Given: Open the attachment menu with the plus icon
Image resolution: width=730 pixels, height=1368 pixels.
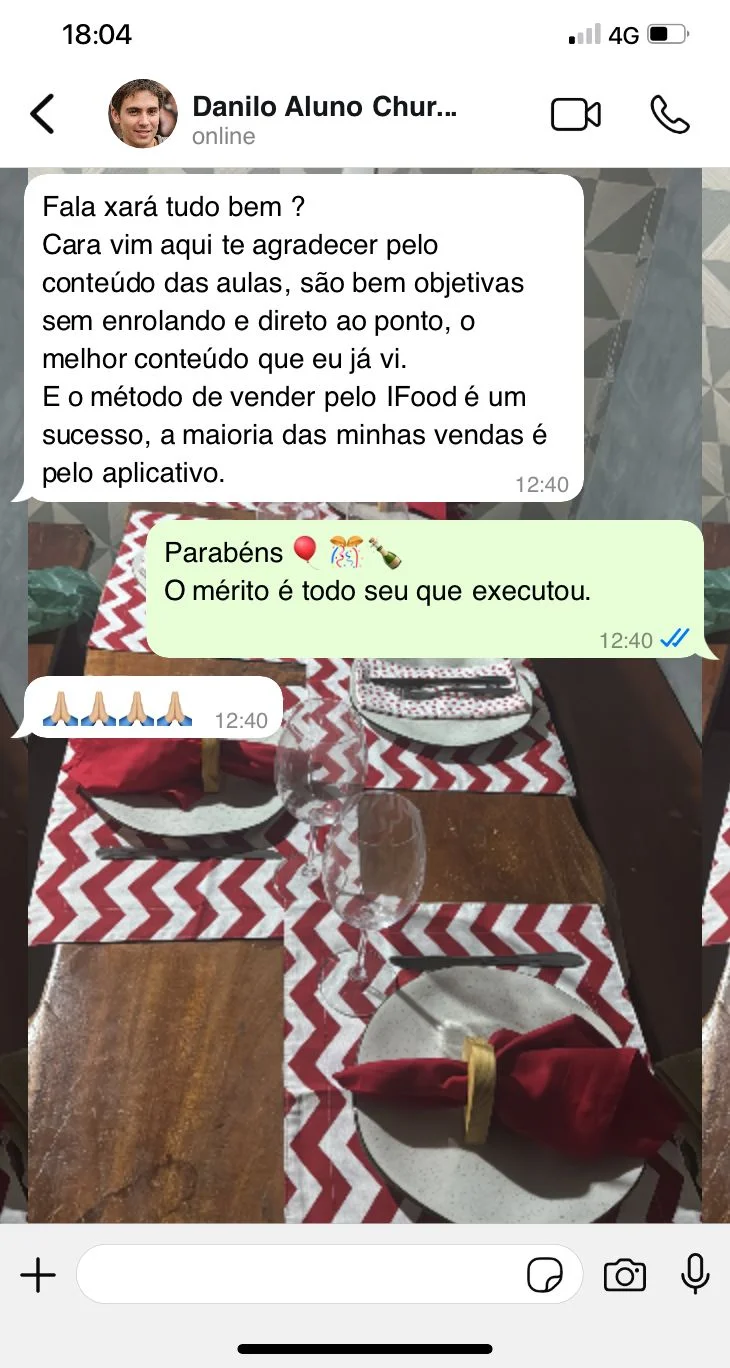Looking at the screenshot, I should pos(38,1274).
